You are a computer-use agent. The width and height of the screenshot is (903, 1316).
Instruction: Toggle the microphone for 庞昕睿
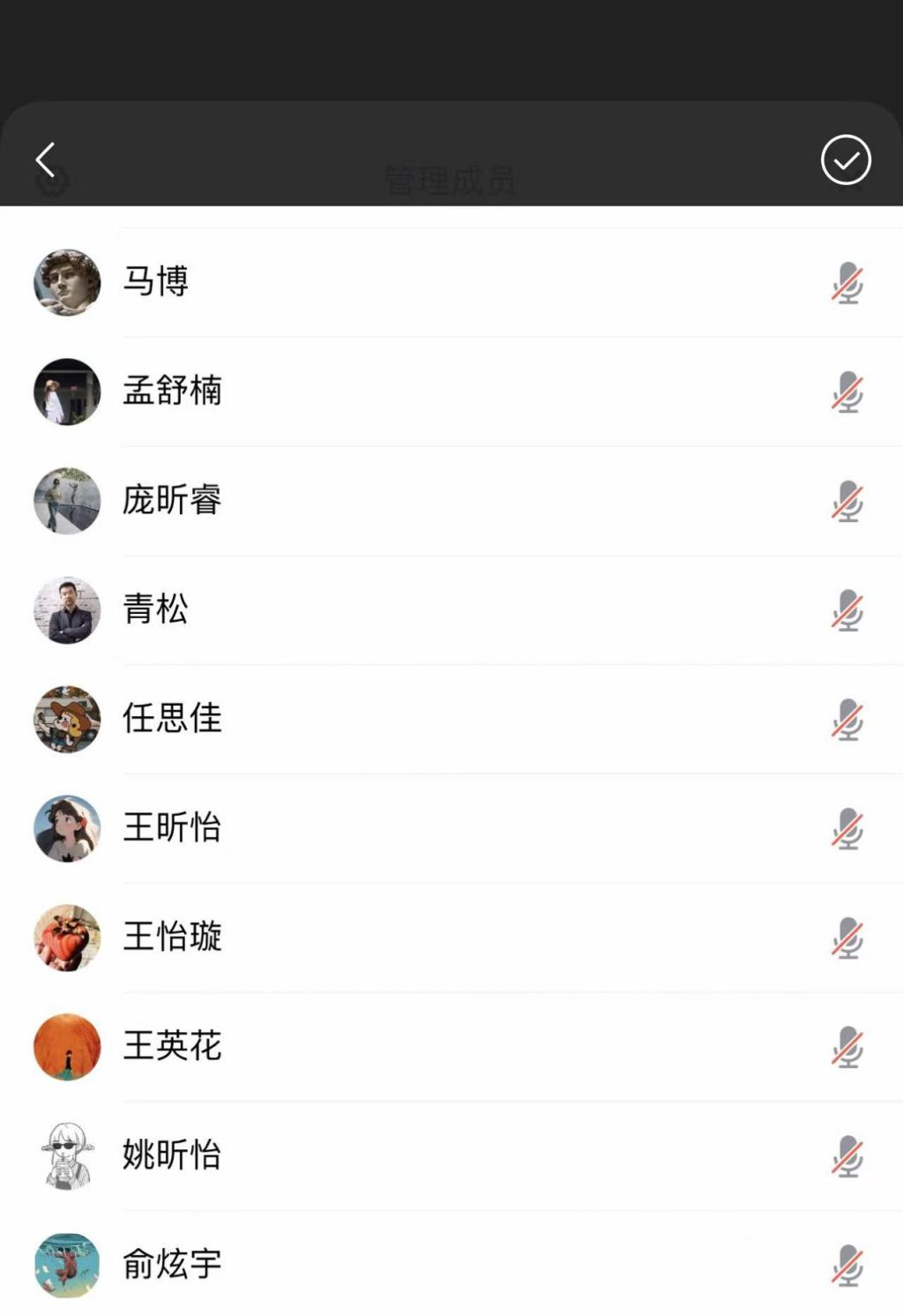[847, 501]
